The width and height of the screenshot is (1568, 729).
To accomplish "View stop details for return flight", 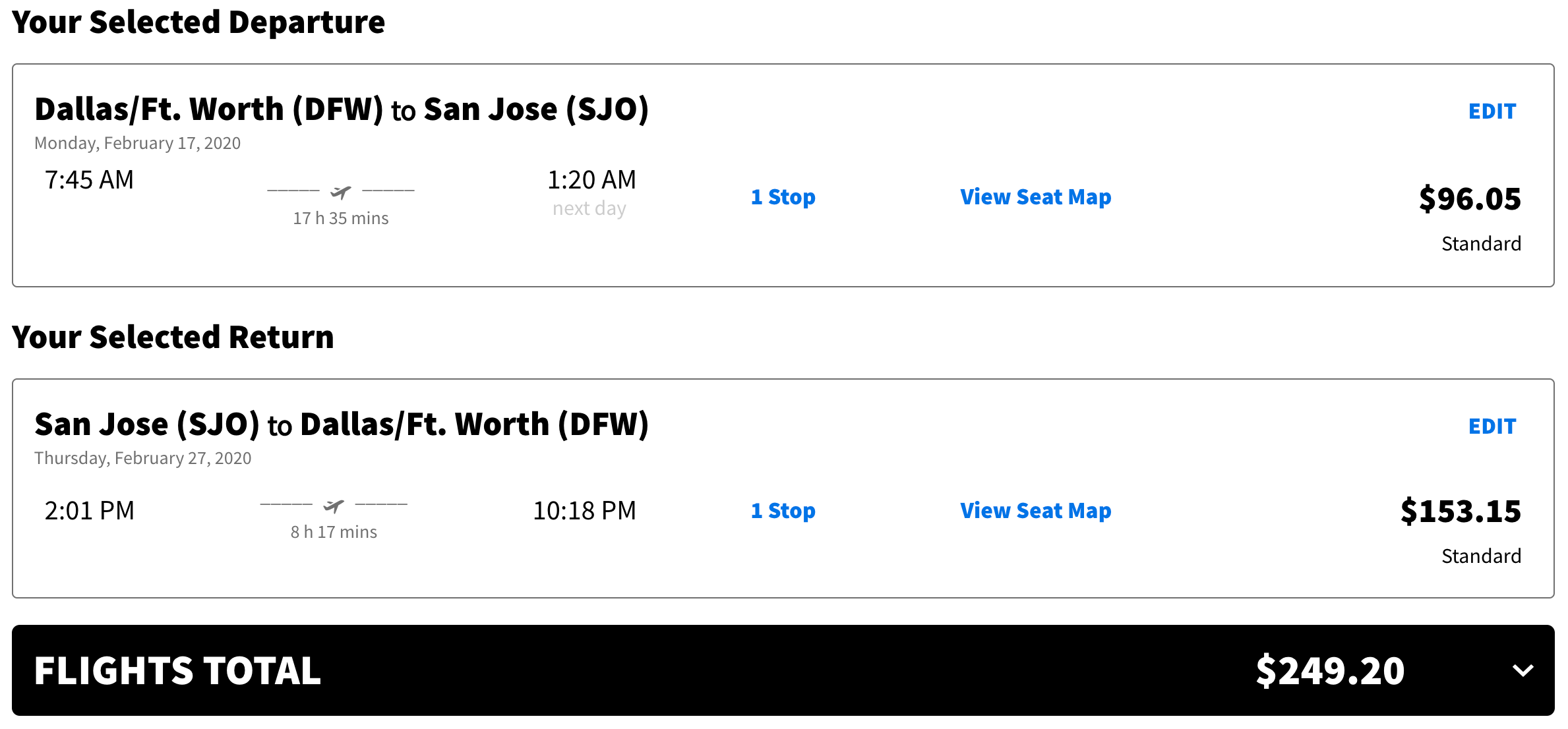I will click(x=783, y=511).
